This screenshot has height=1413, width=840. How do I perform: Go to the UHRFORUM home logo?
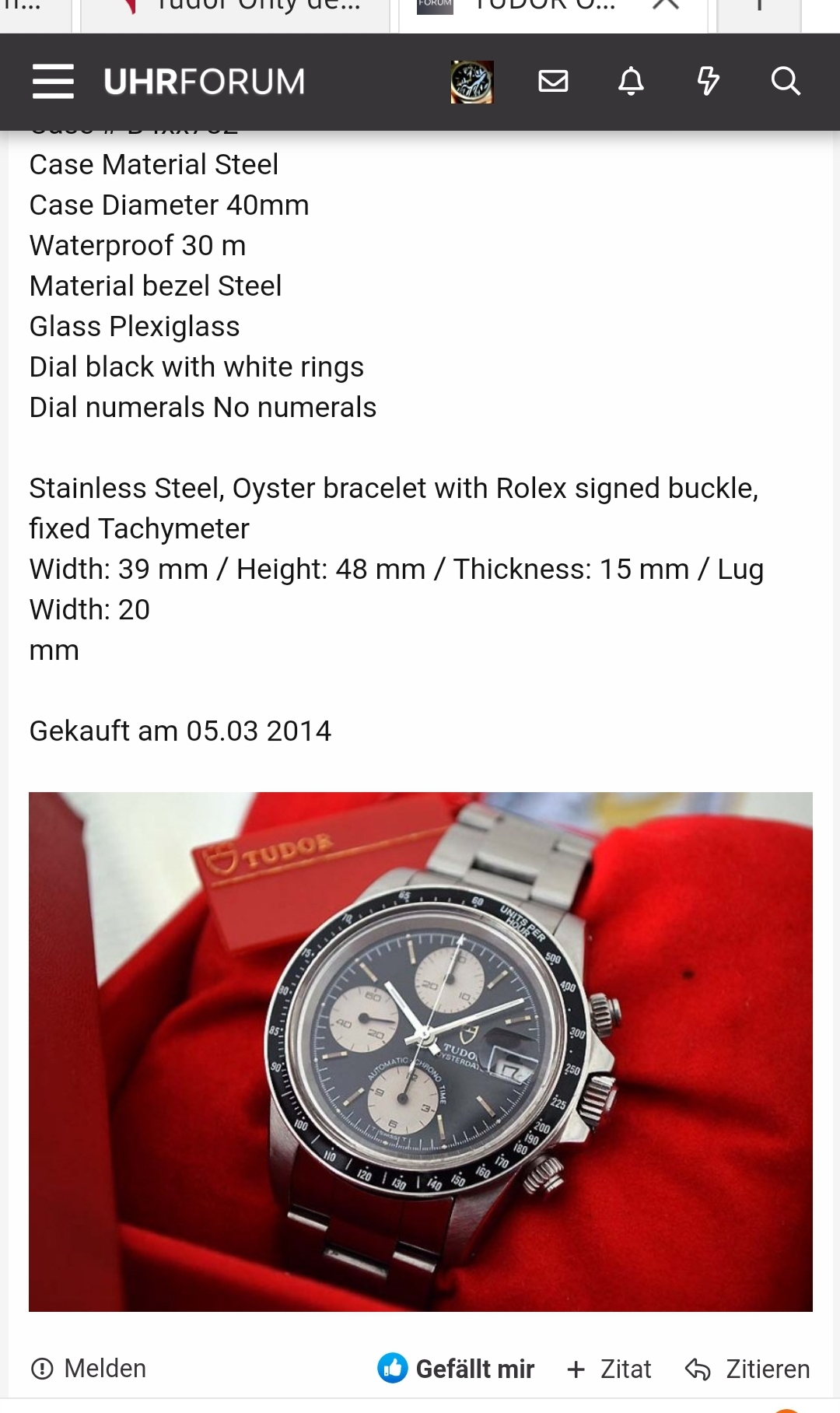205,82
